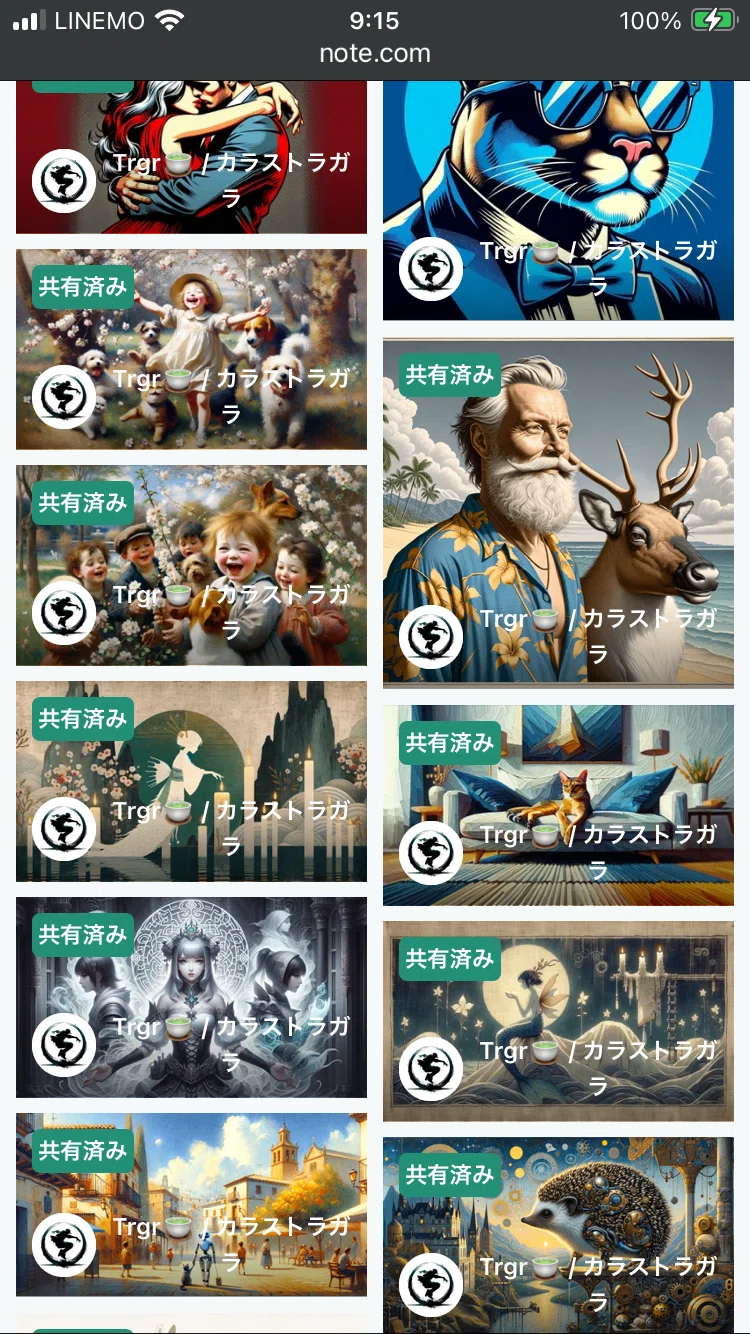This screenshot has width=750, height=1334.
Task: Open the white silhouette with candles image
Action: 191,781
